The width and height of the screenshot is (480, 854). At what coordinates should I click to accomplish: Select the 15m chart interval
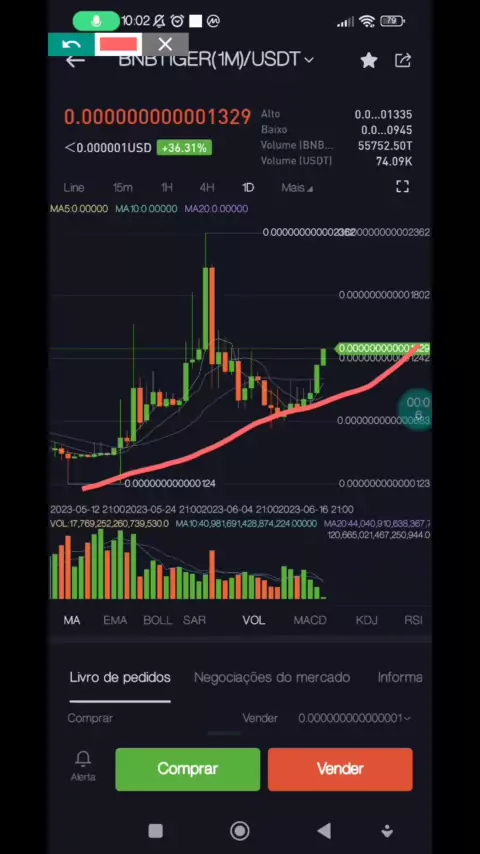point(123,187)
